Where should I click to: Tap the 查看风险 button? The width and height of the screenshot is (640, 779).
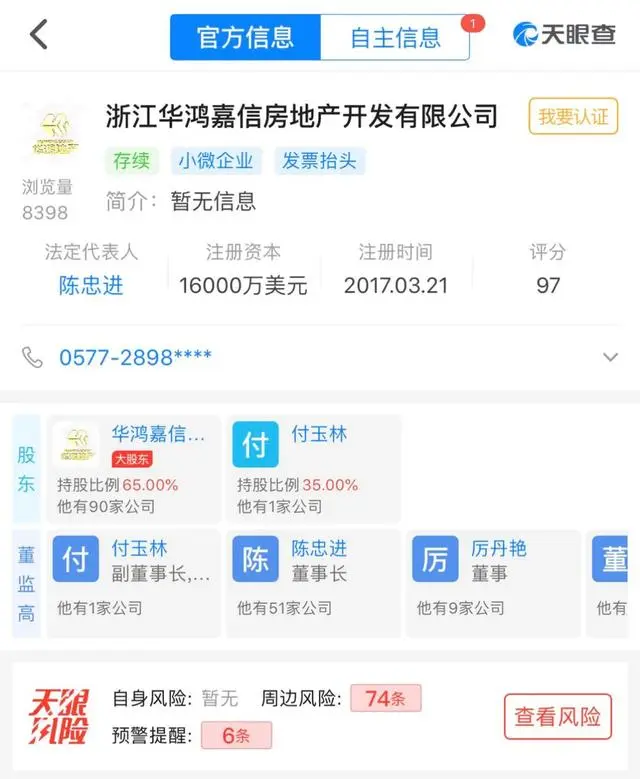557,716
